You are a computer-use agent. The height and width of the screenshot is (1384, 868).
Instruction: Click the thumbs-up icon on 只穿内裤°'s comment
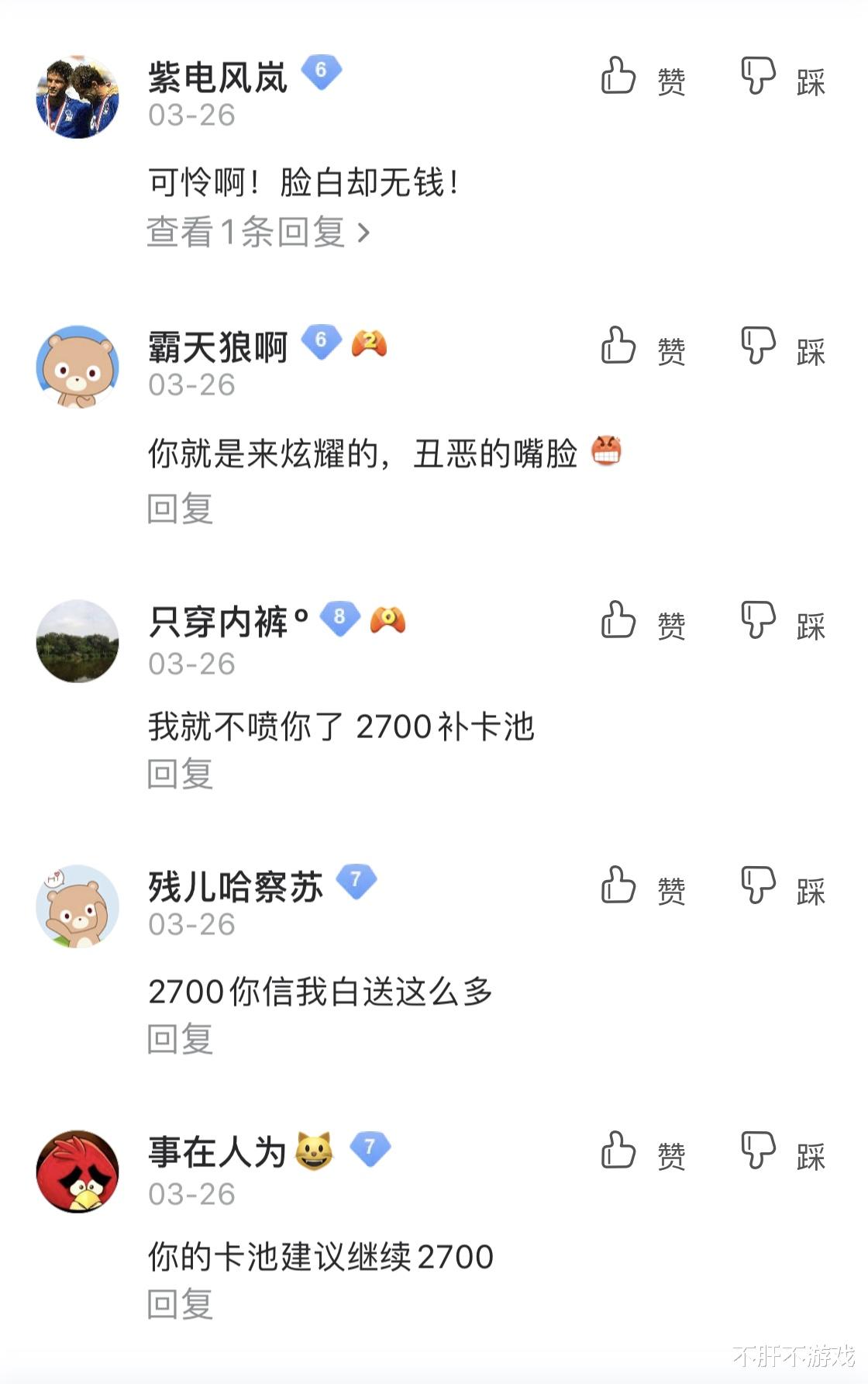[618, 620]
